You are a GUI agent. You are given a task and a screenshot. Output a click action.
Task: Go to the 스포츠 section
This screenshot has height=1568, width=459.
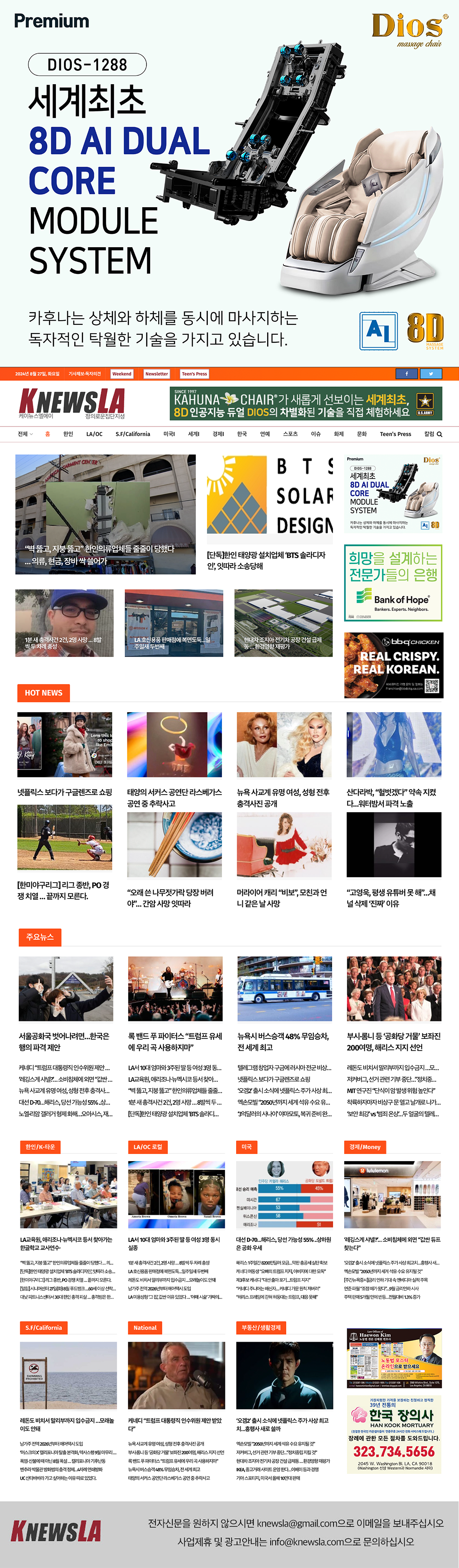click(x=290, y=434)
